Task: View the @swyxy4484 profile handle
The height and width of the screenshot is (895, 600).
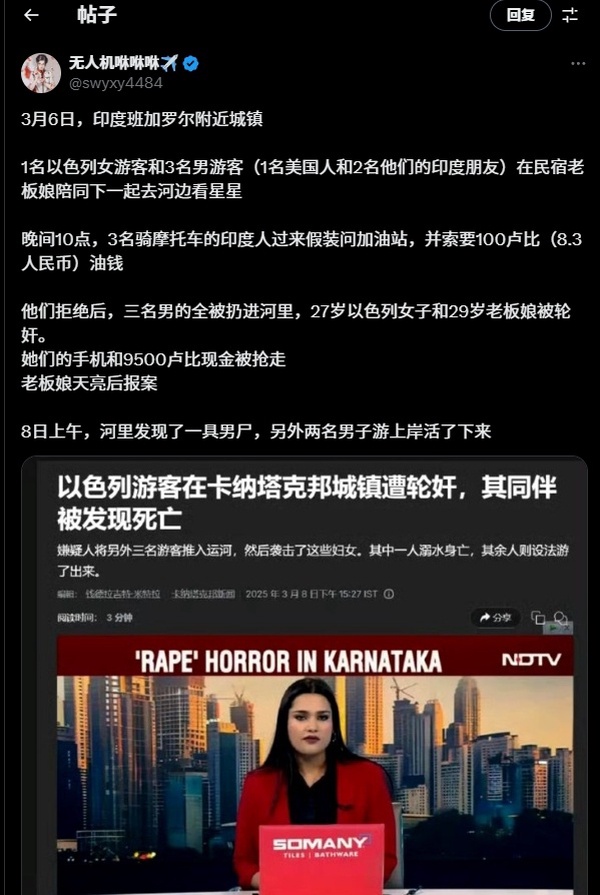Action: [115, 83]
